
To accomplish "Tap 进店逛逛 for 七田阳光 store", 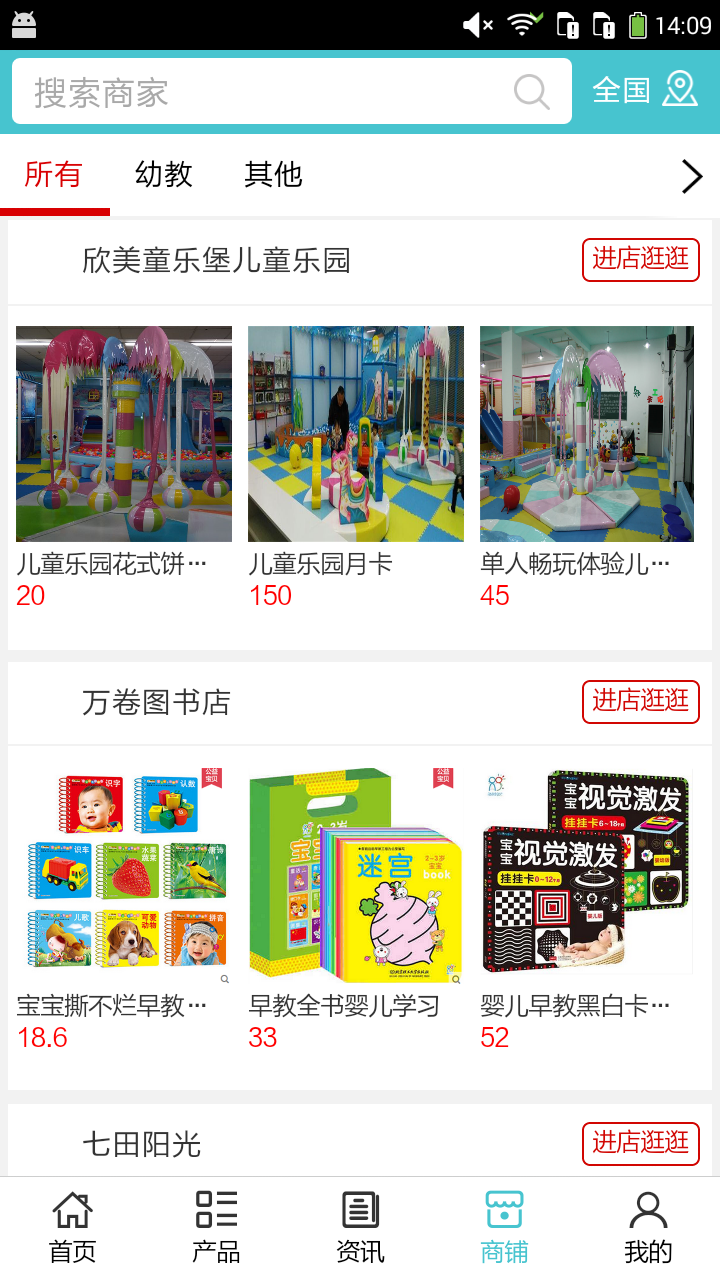I will [640, 1143].
